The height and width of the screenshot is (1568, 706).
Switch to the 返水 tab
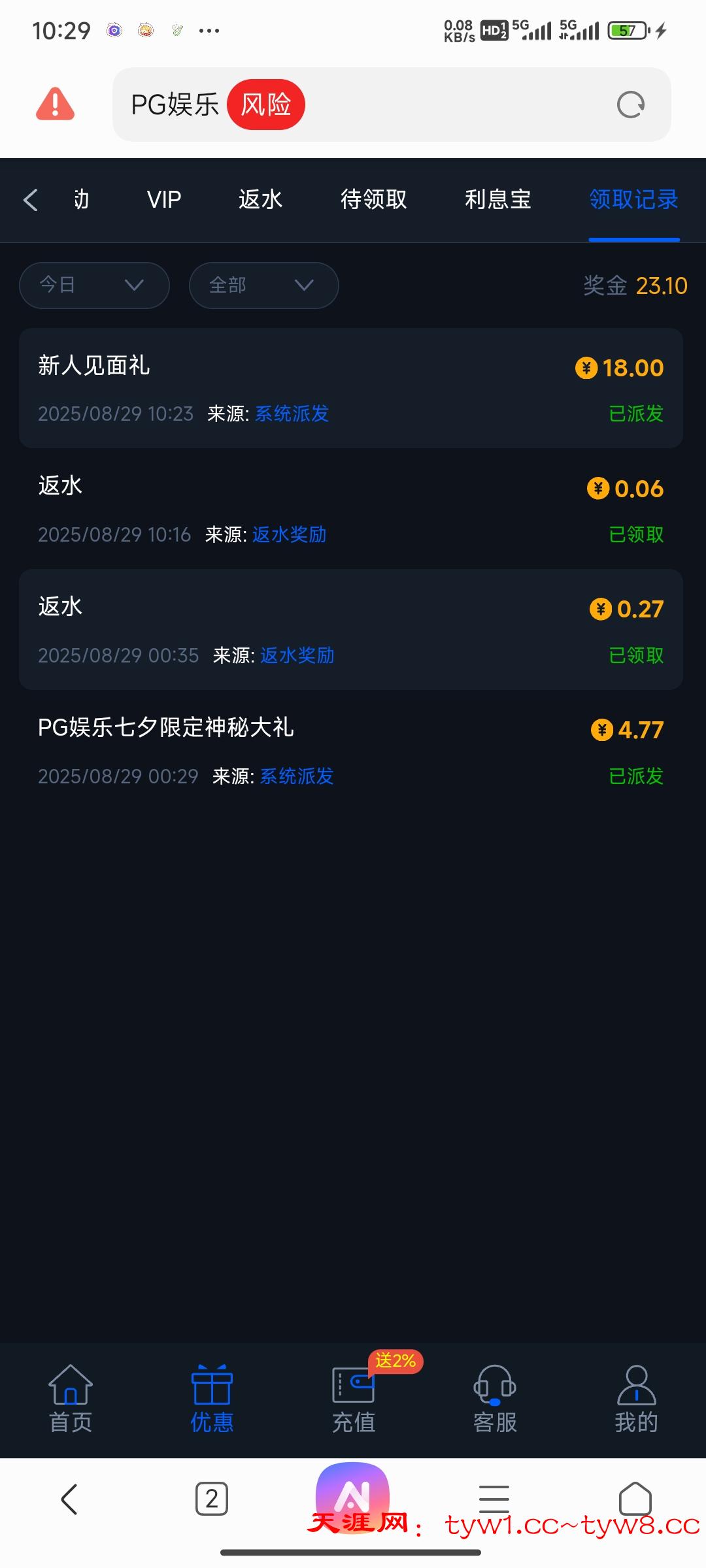click(260, 200)
